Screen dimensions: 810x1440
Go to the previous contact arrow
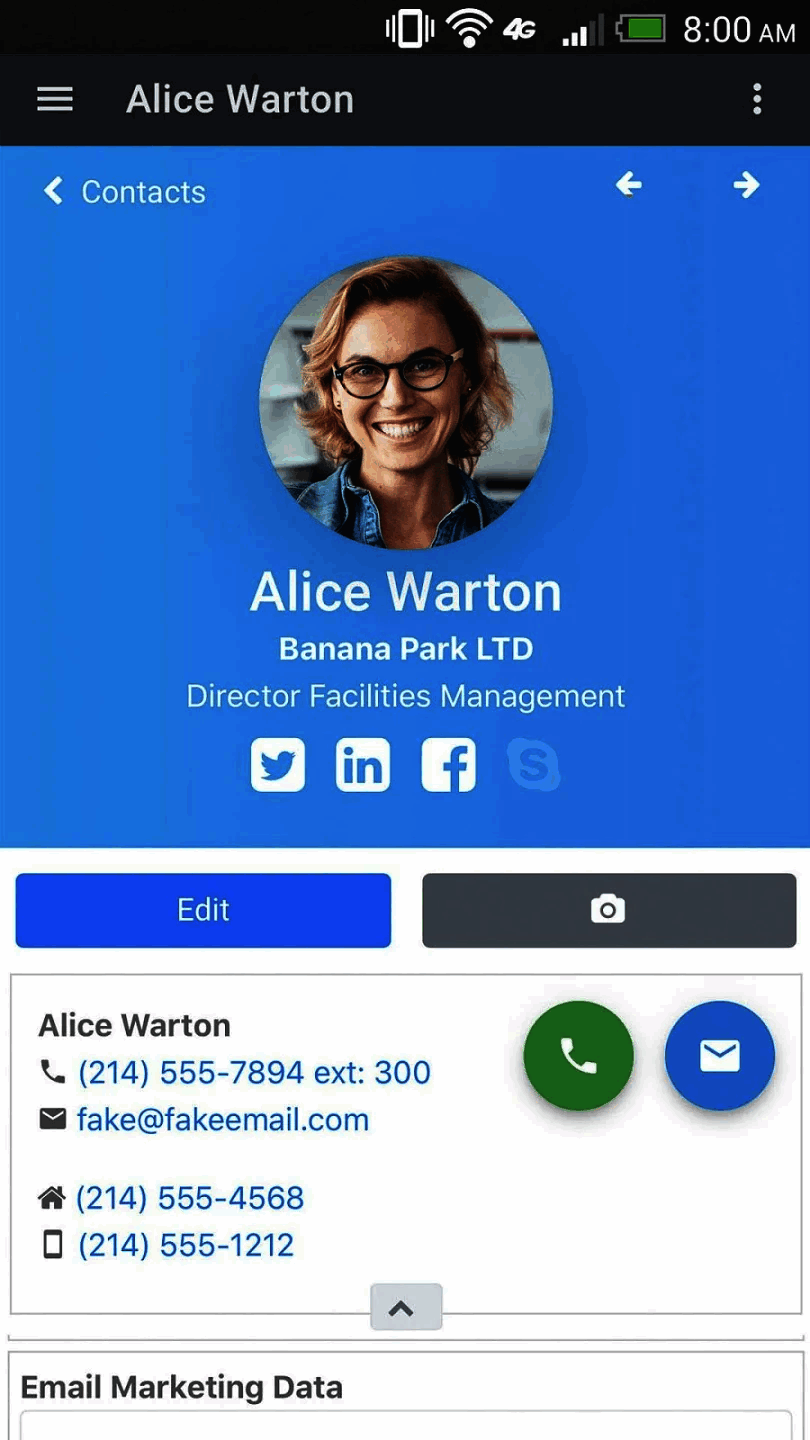coord(628,185)
